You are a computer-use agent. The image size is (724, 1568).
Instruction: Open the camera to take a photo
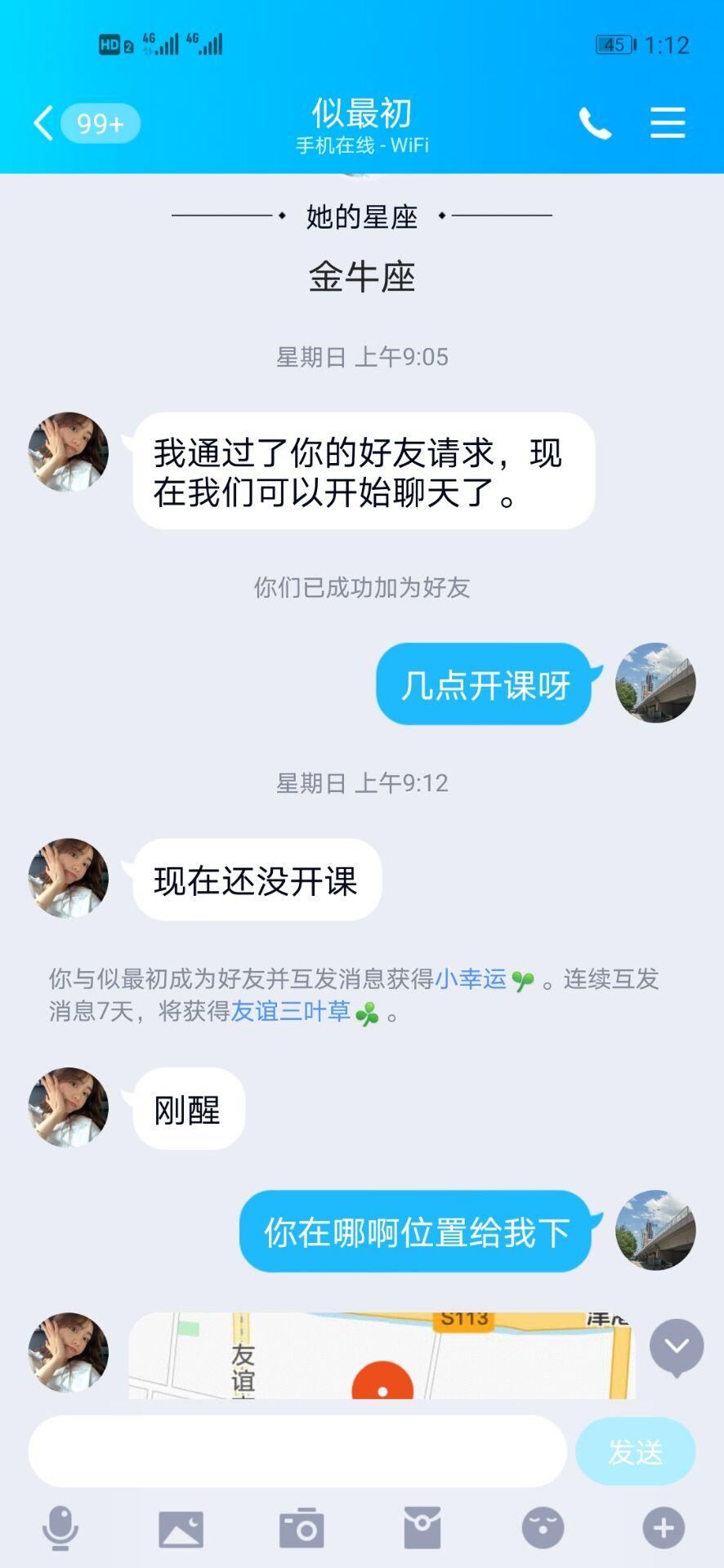coord(302,1528)
